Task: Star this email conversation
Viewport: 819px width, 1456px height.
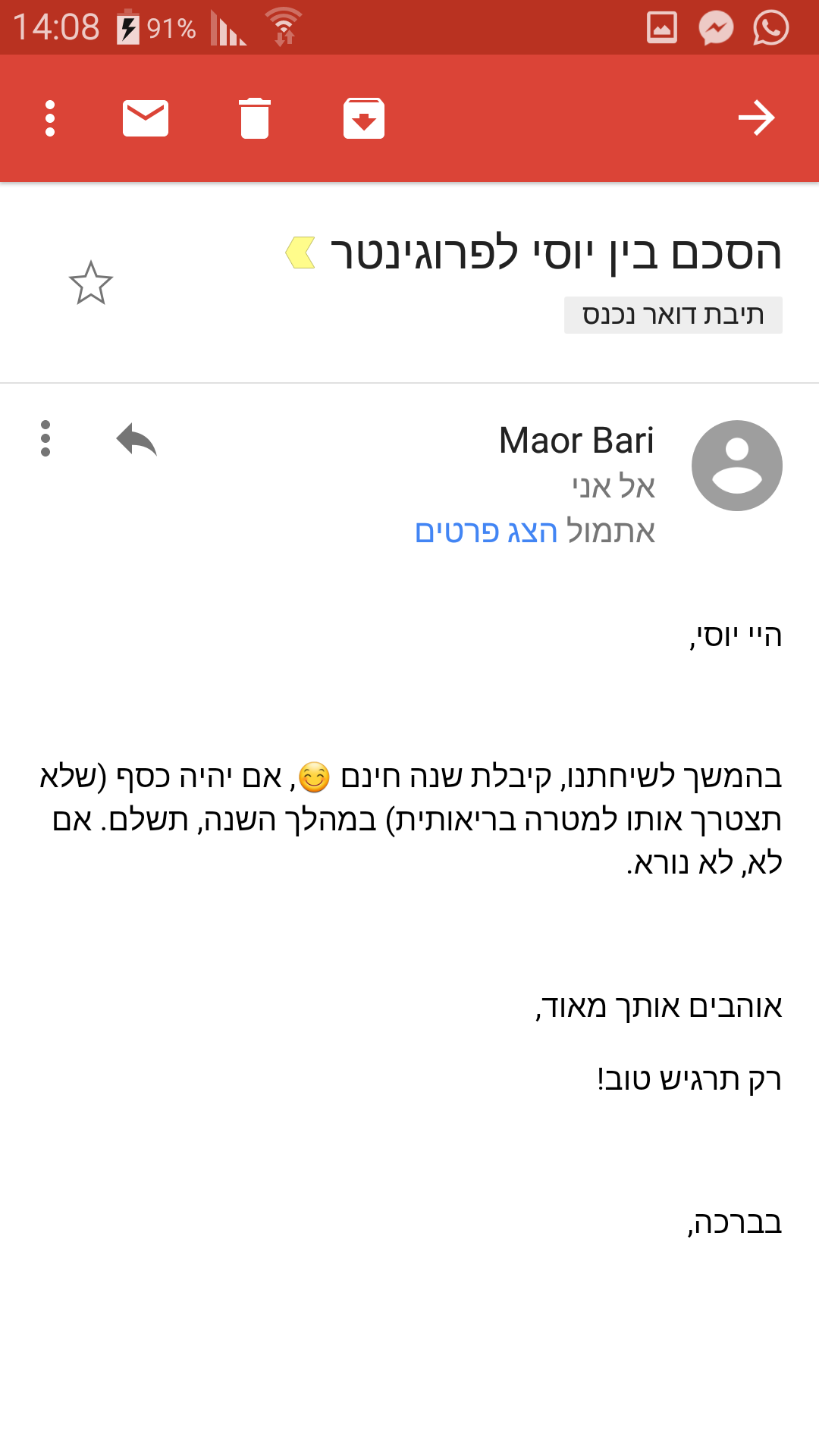Action: coord(91,283)
